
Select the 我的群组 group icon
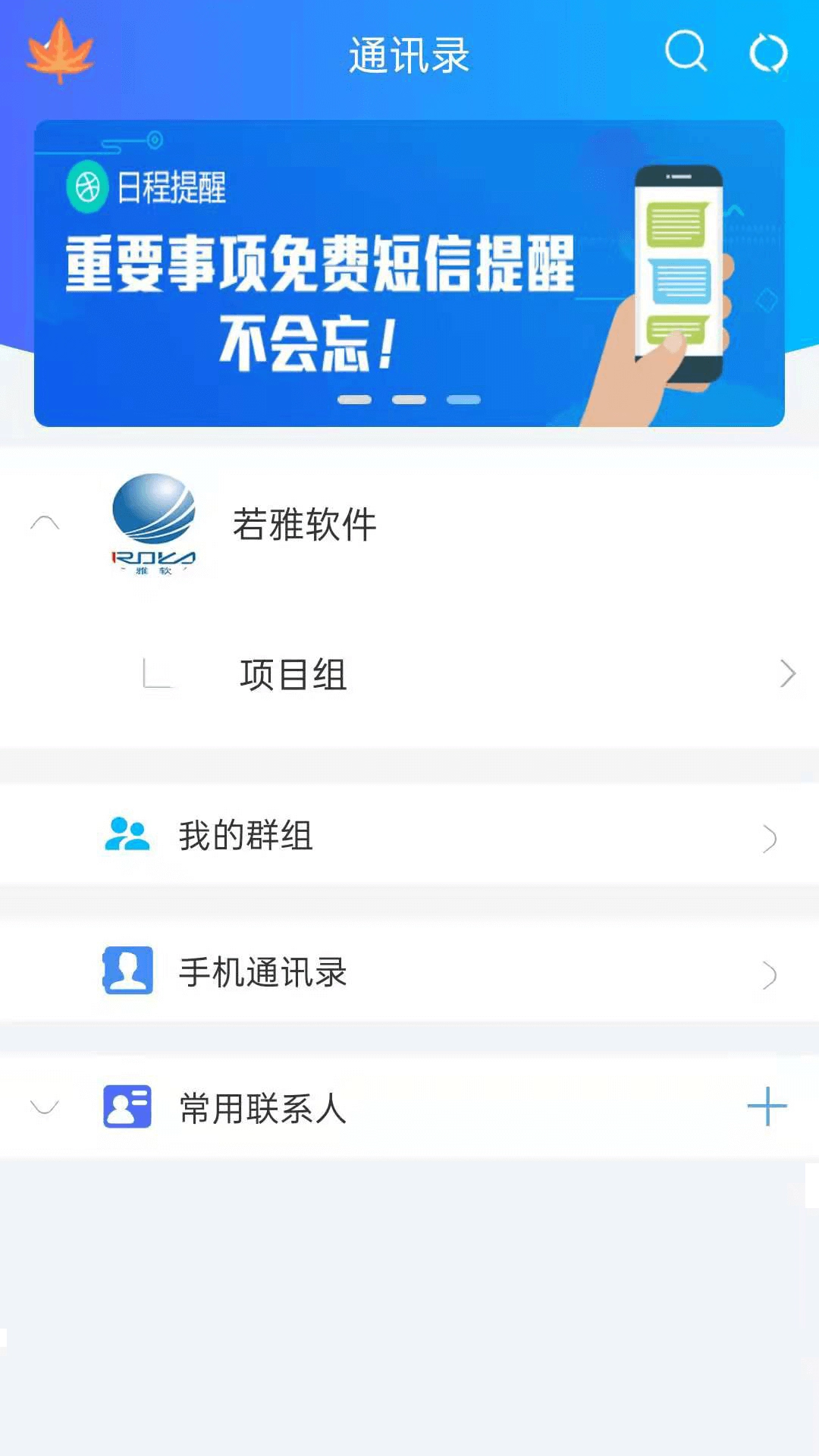pyautogui.click(x=126, y=836)
